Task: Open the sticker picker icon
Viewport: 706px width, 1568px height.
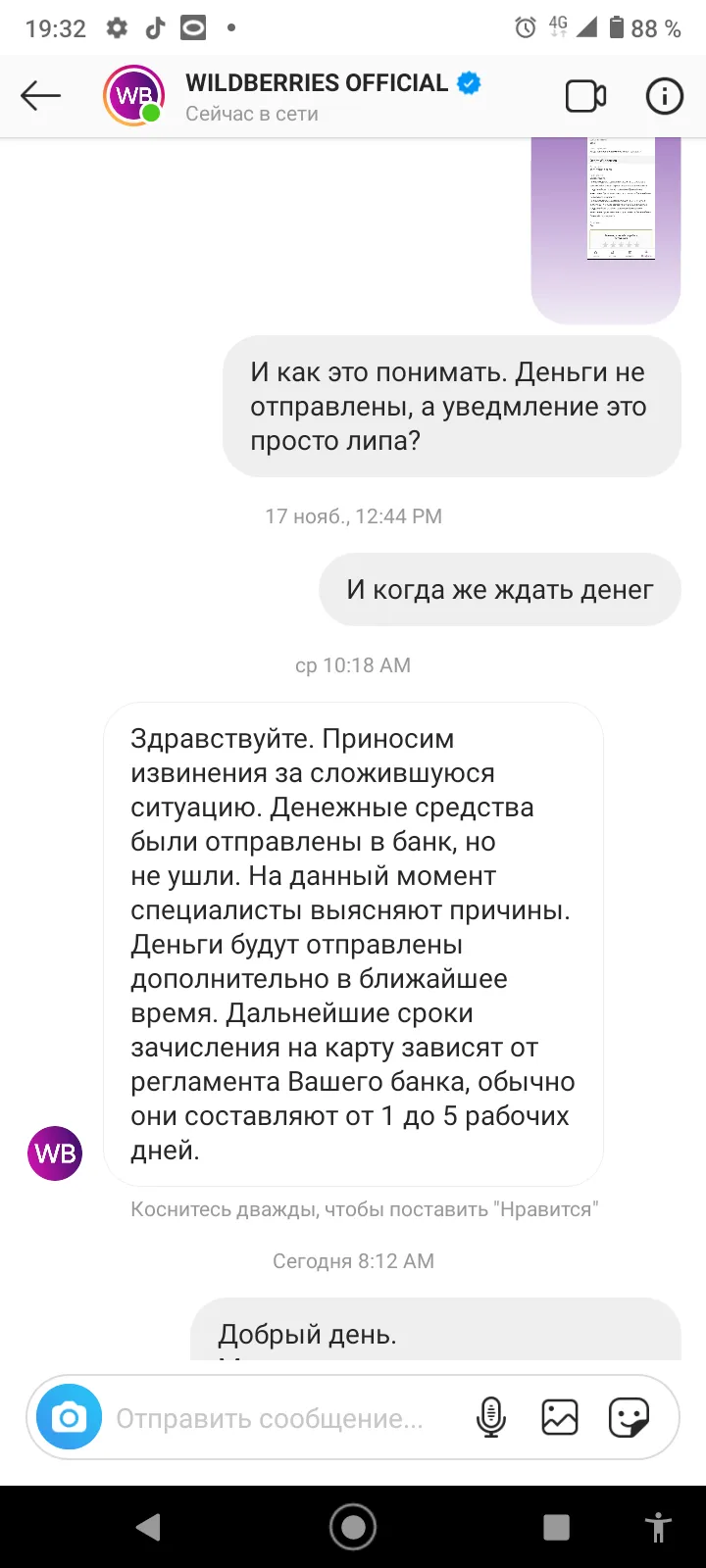Action: [629, 1417]
